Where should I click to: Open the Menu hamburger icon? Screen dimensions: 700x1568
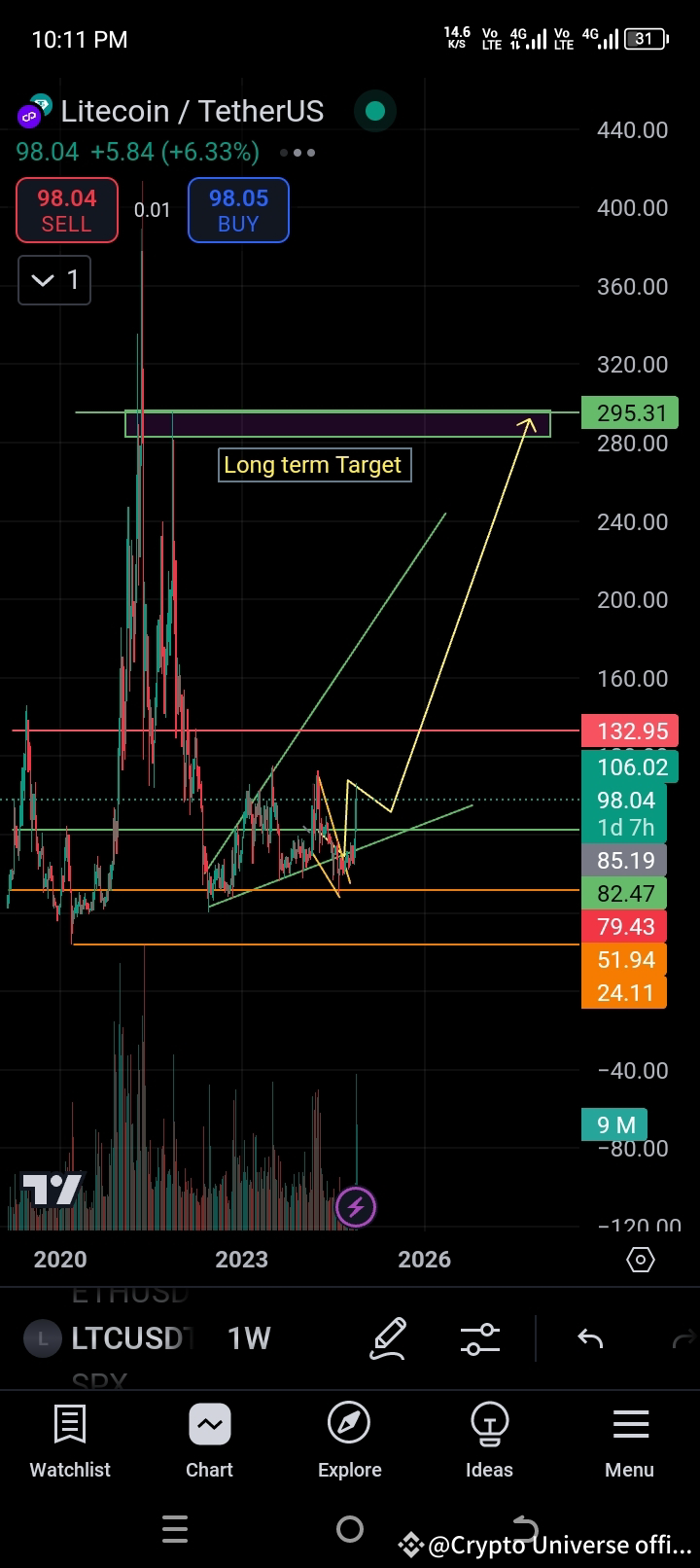tap(629, 1440)
